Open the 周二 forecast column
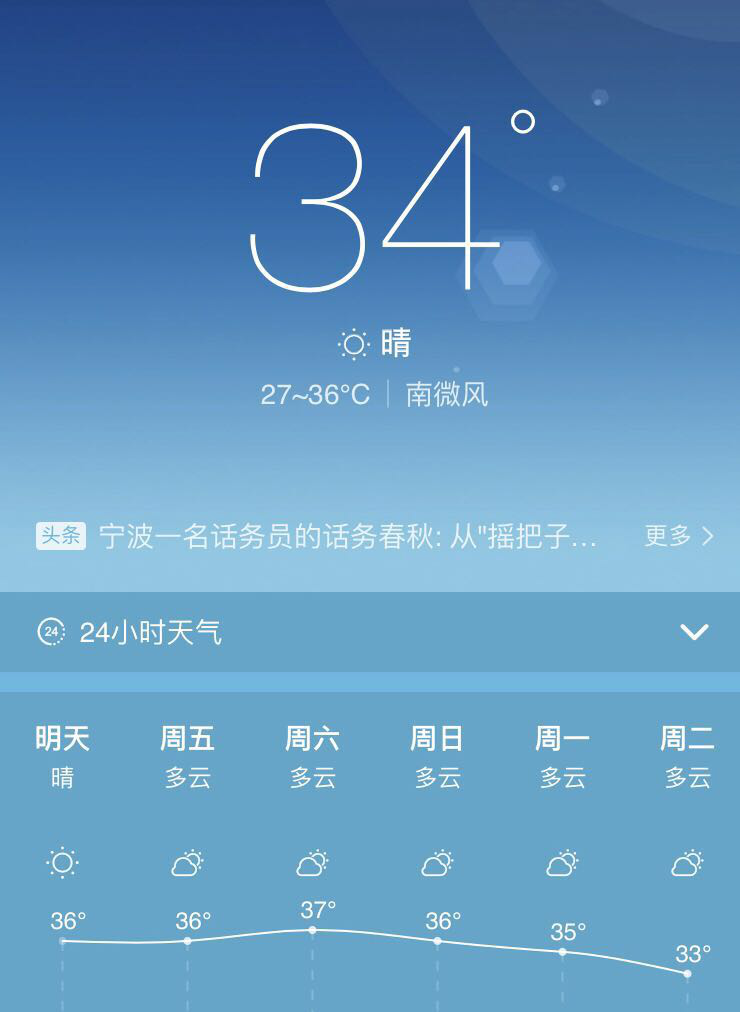 click(x=687, y=756)
